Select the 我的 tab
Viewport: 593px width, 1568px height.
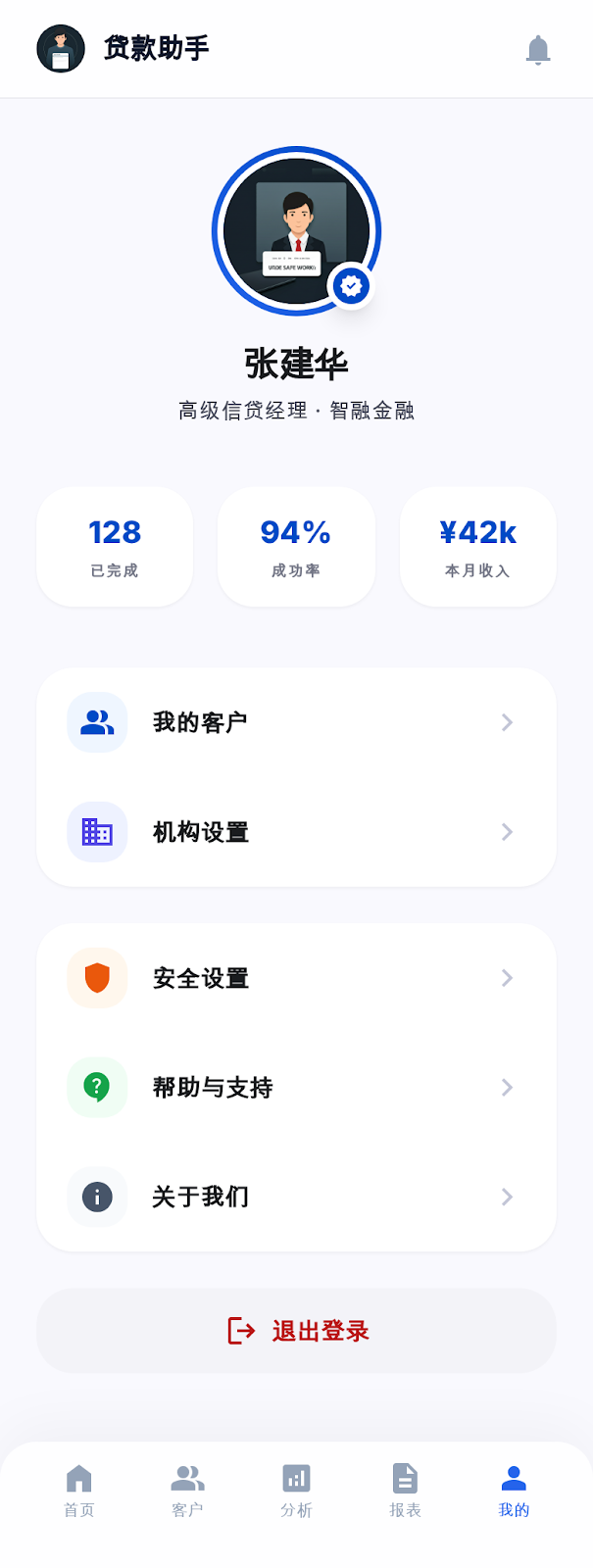tap(514, 1490)
